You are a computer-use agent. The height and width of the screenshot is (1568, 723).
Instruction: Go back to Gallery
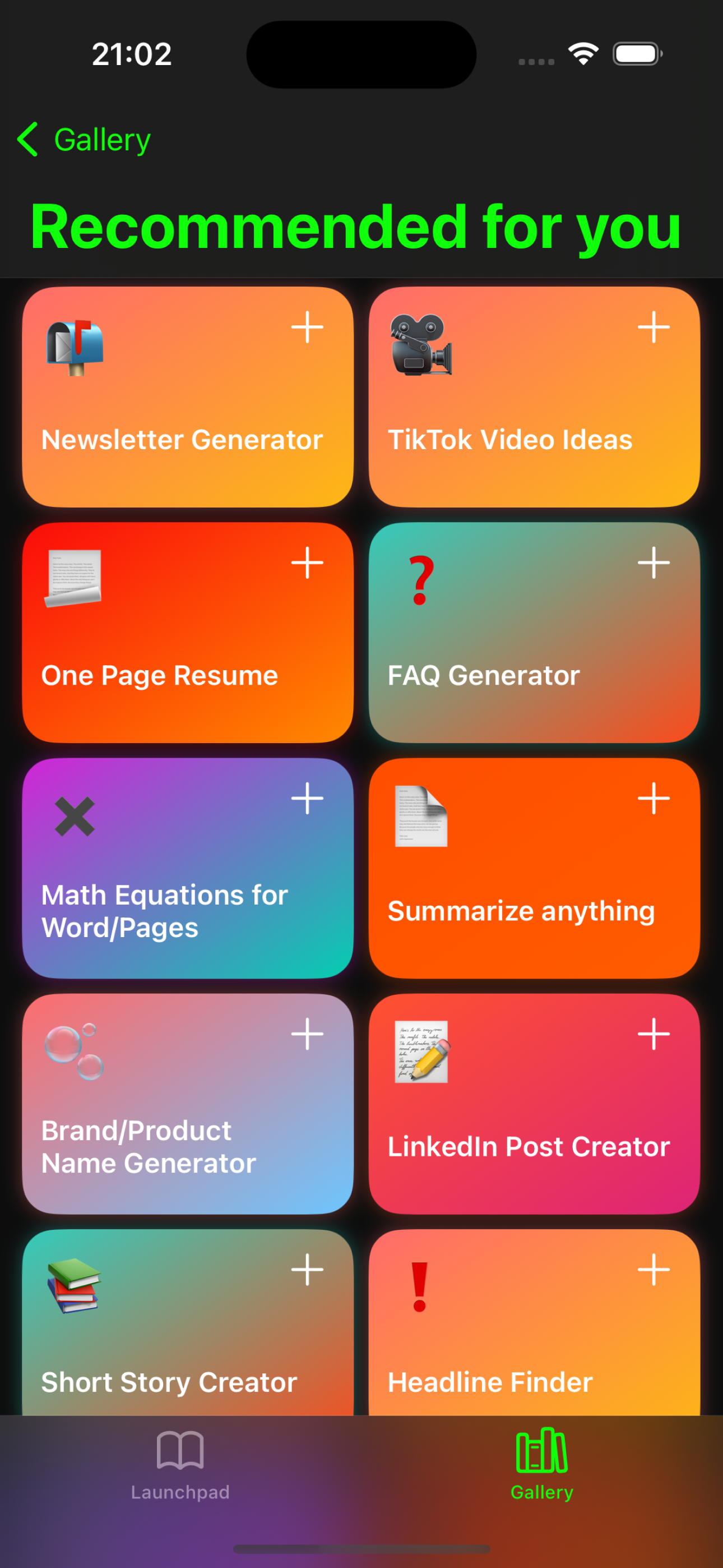tap(84, 140)
